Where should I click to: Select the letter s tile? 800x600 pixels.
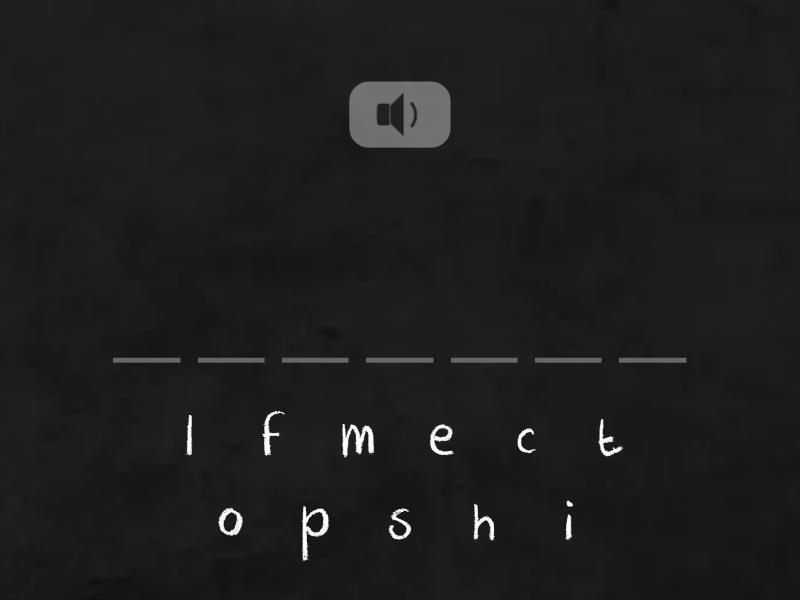coord(400,522)
